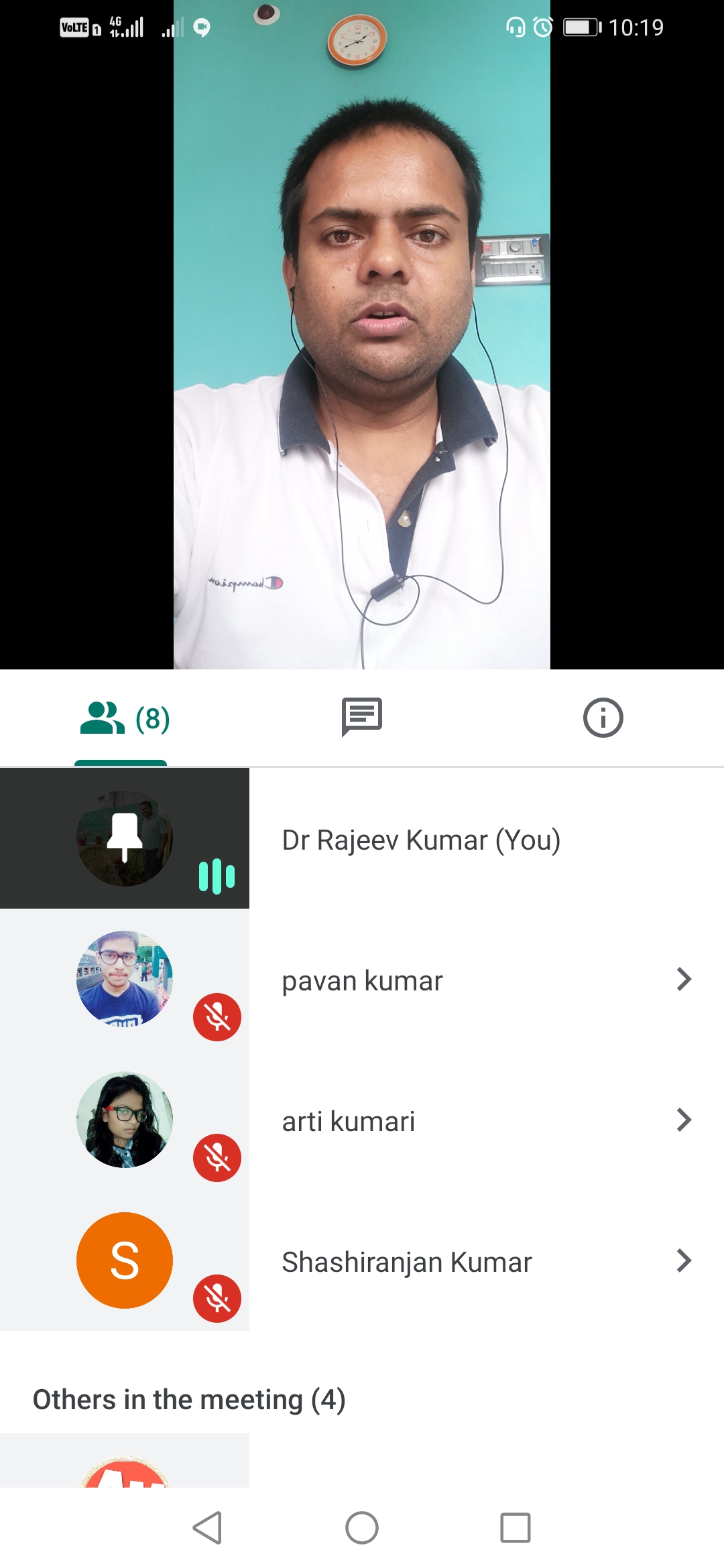Go back with the system back button
Image resolution: width=724 pixels, height=1568 pixels.
click(x=207, y=1528)
